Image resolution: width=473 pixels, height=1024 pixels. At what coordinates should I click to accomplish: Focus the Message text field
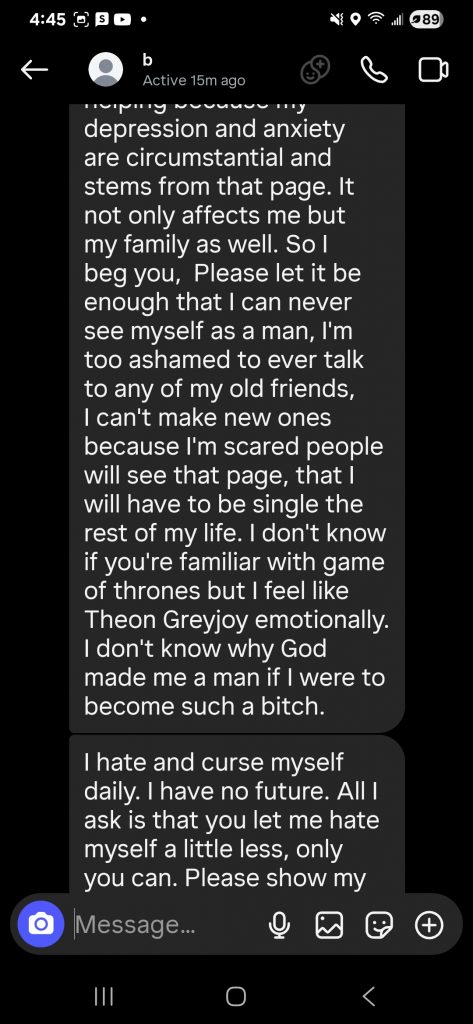point(167,924)
